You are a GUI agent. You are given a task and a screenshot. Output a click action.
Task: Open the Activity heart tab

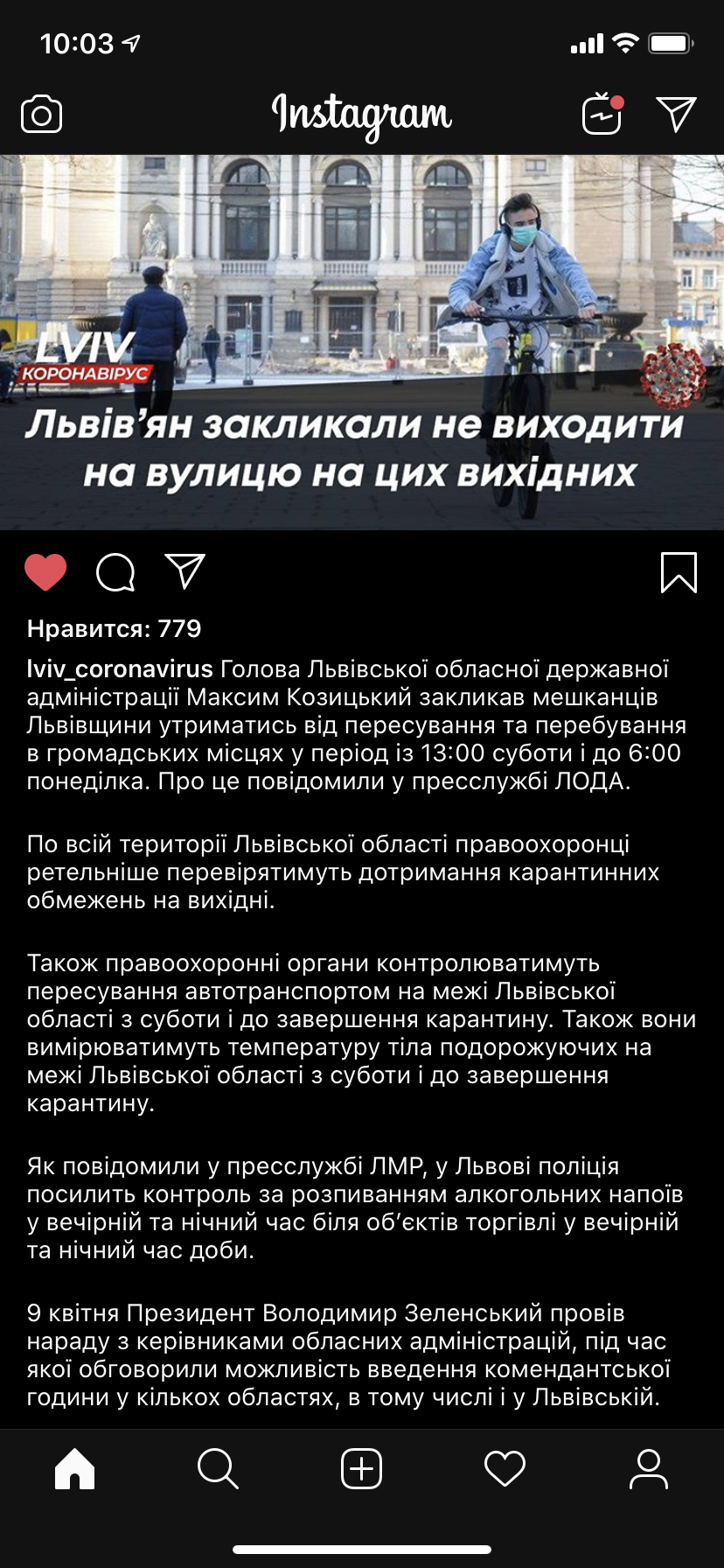(x=505, y=1468)
